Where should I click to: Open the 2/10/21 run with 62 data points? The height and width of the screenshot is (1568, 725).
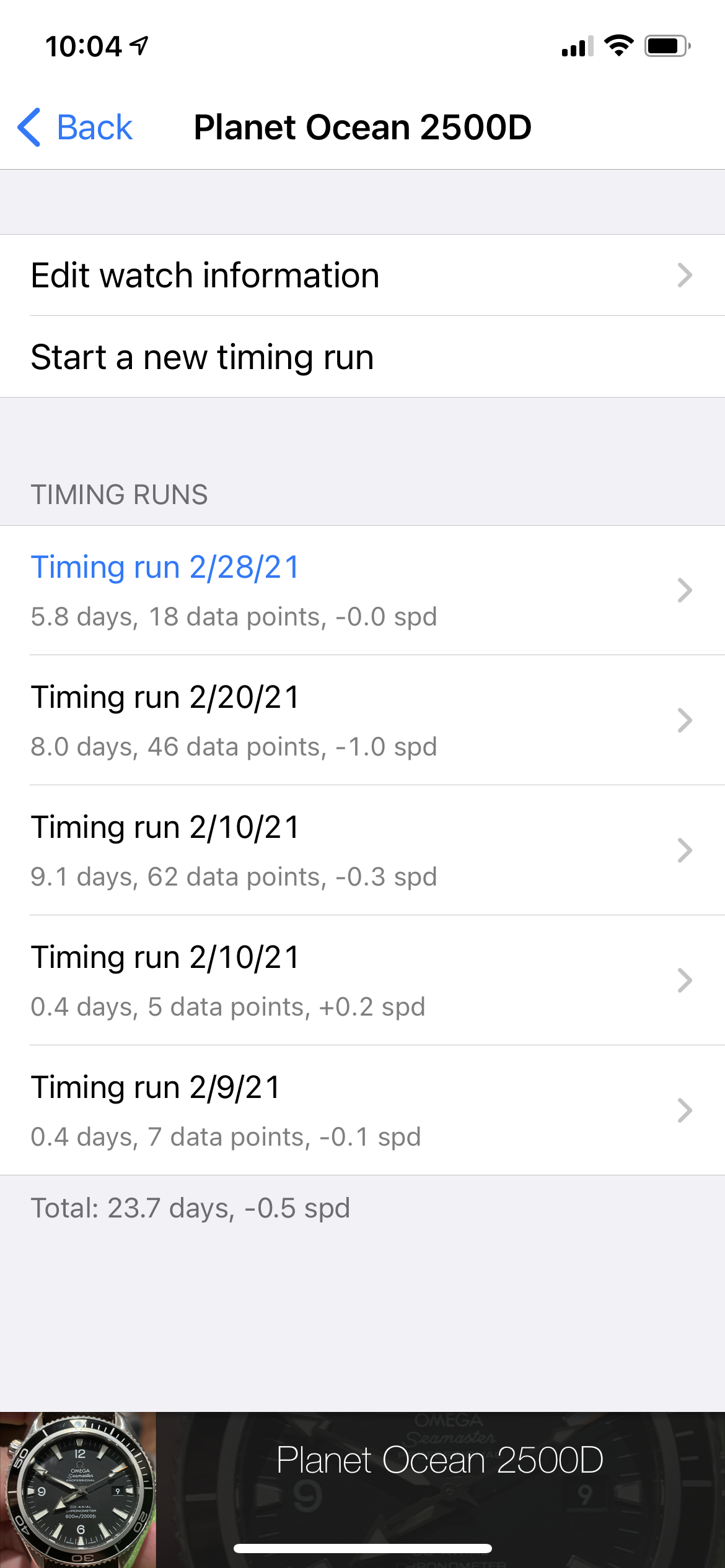pyautogui.click(x=362, y=850)
